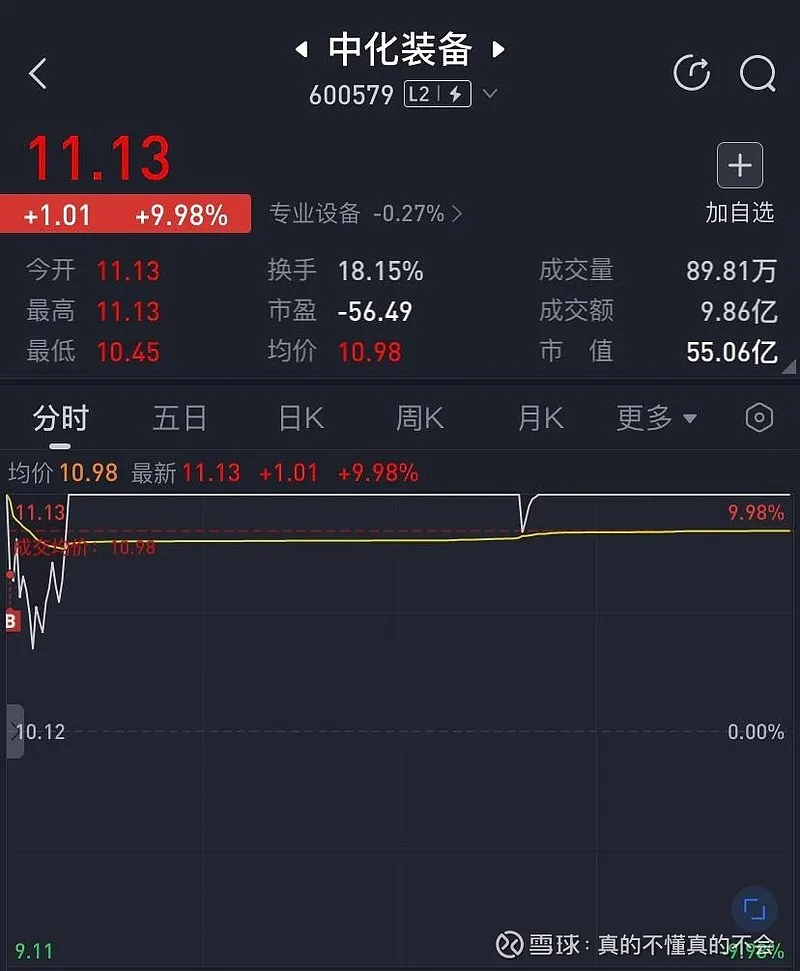Switch to the previous stock arrow
Screen dimensions: 800x971
[x=301, y=49]
